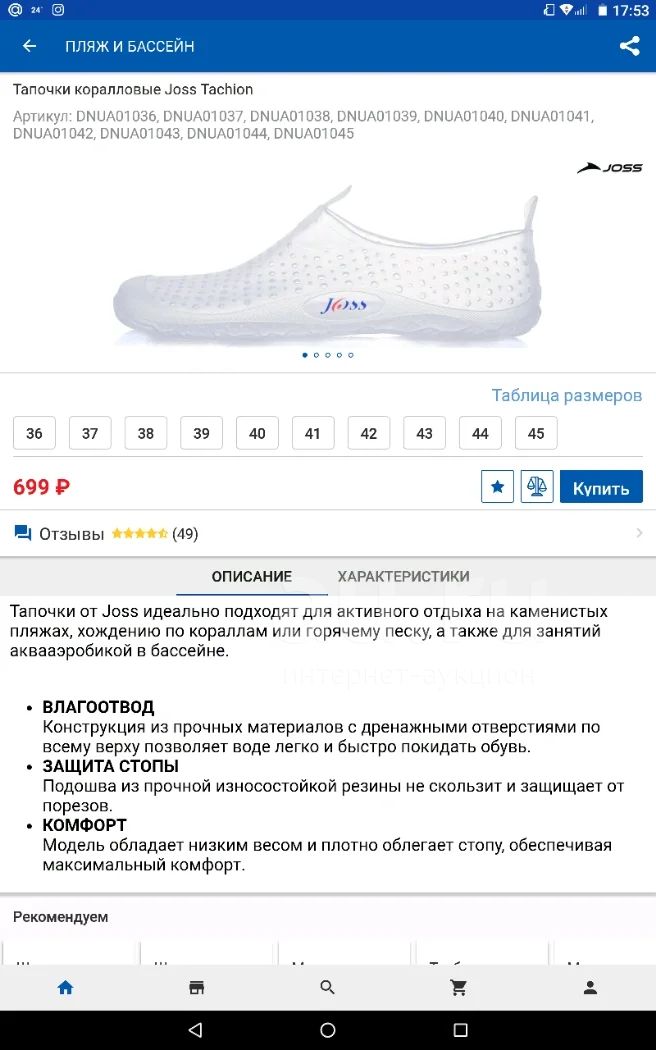Open the home tab in bottom bar
656x1050 pixels.
click(x=65, y=987)
